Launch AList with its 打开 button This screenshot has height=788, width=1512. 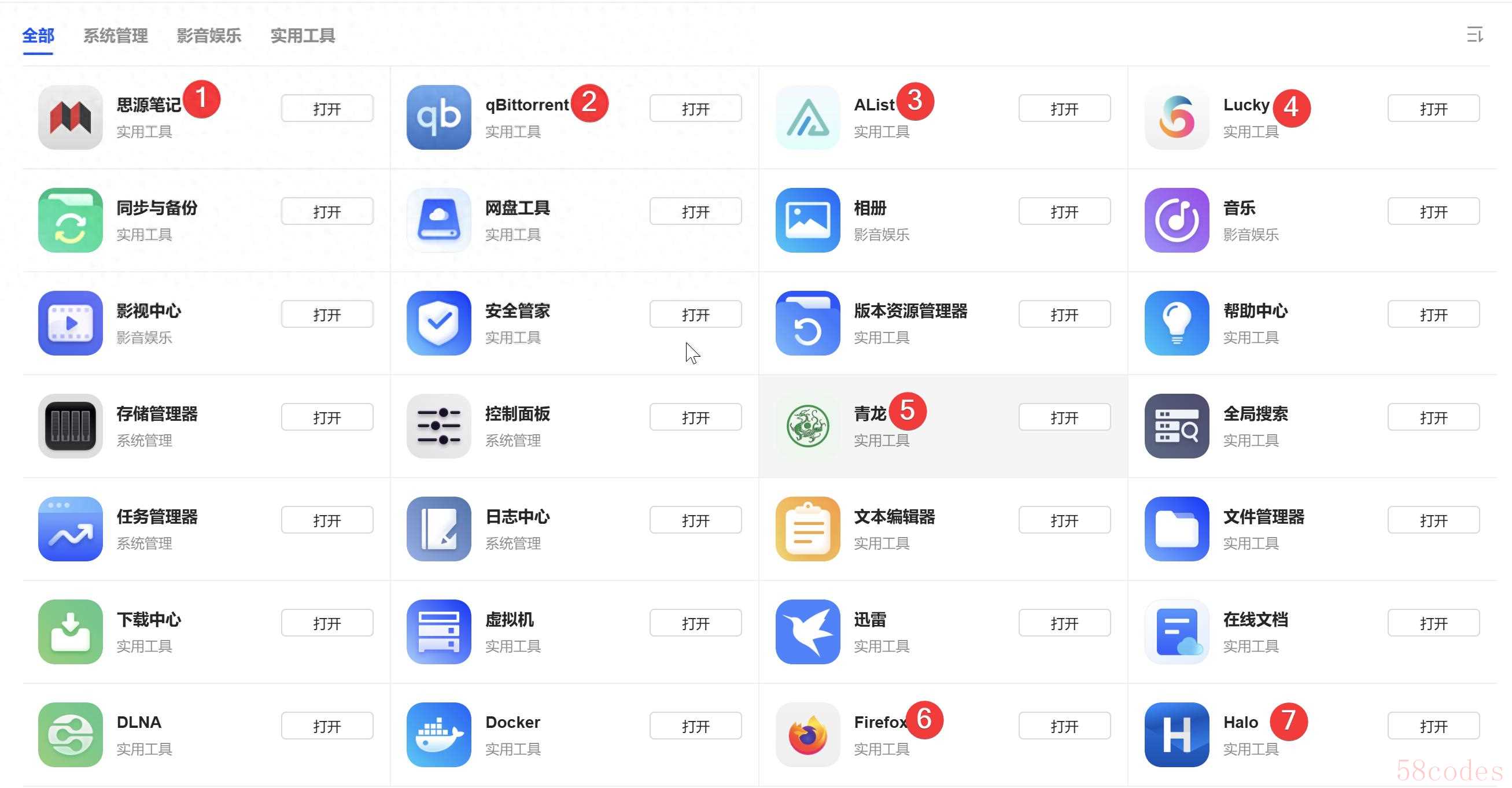pos(1064,109)
